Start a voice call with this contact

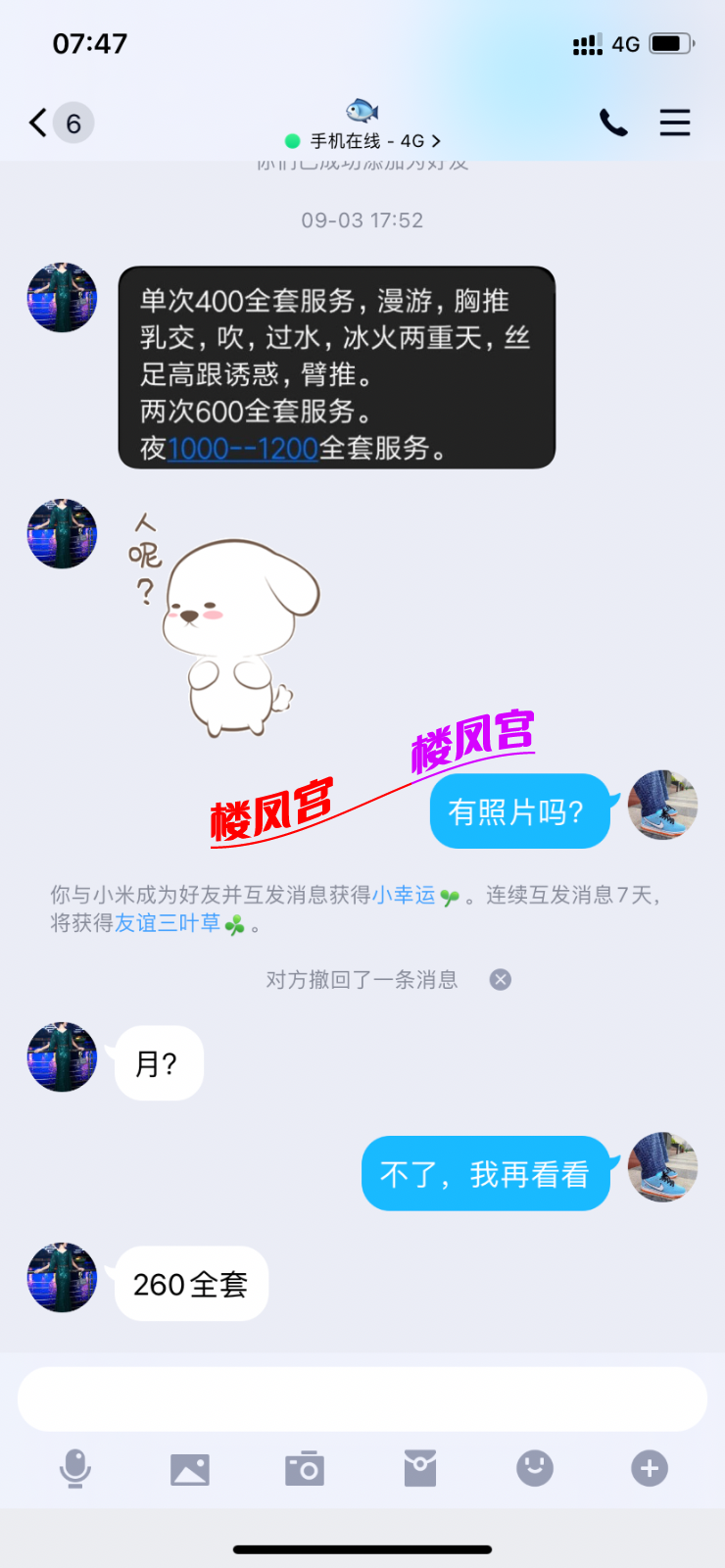[613, 123]
